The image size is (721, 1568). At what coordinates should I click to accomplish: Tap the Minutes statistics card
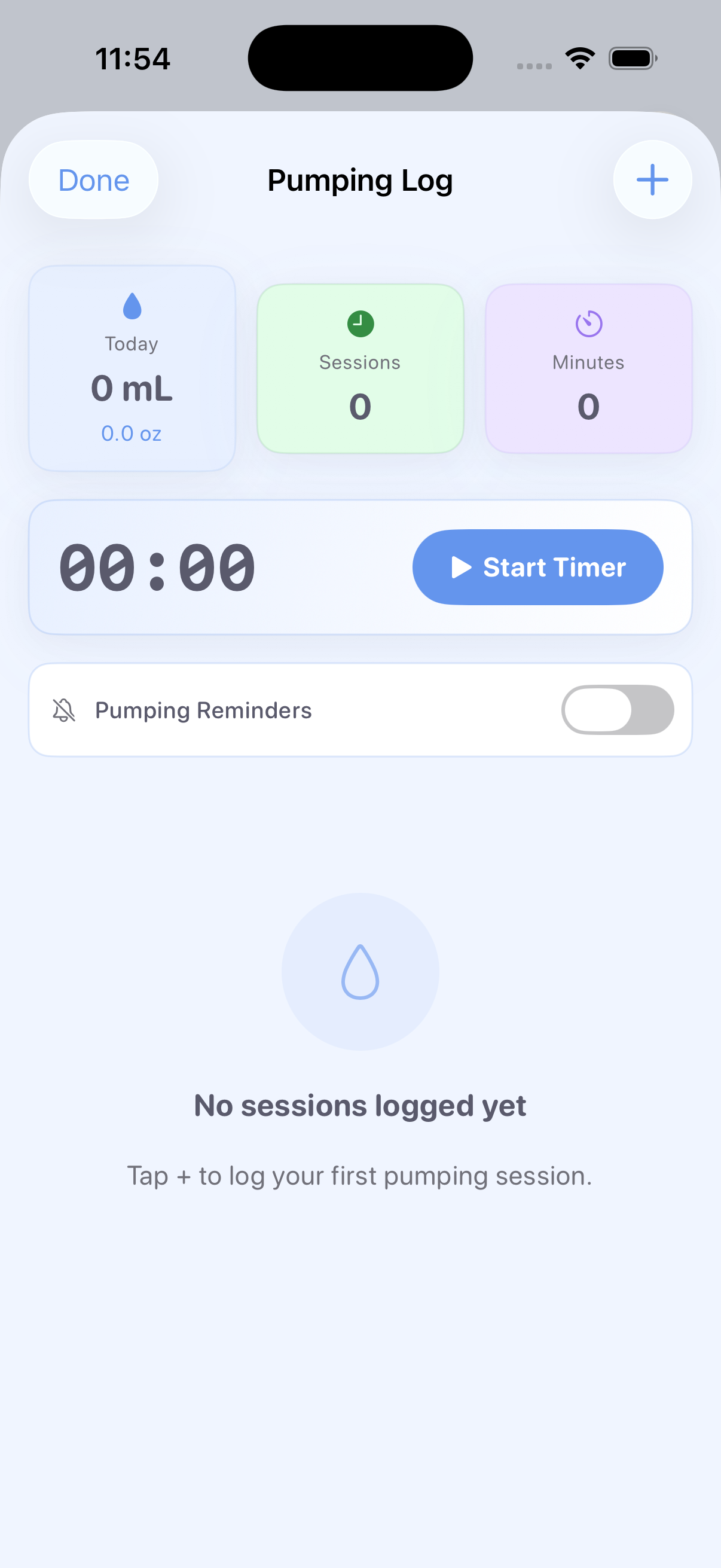(x=587, y=368)
